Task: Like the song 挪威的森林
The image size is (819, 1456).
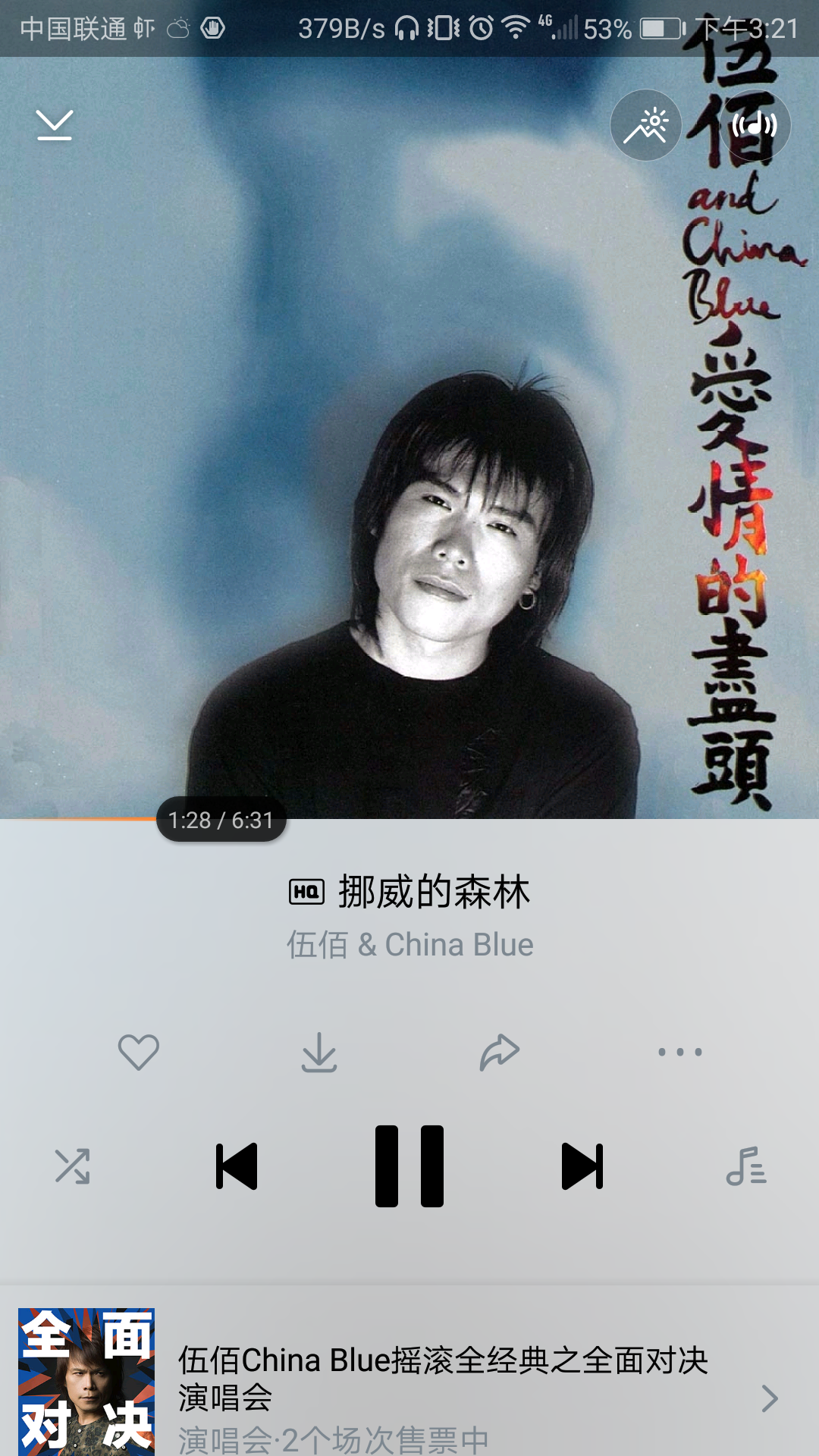Action: coord(139,1052)
